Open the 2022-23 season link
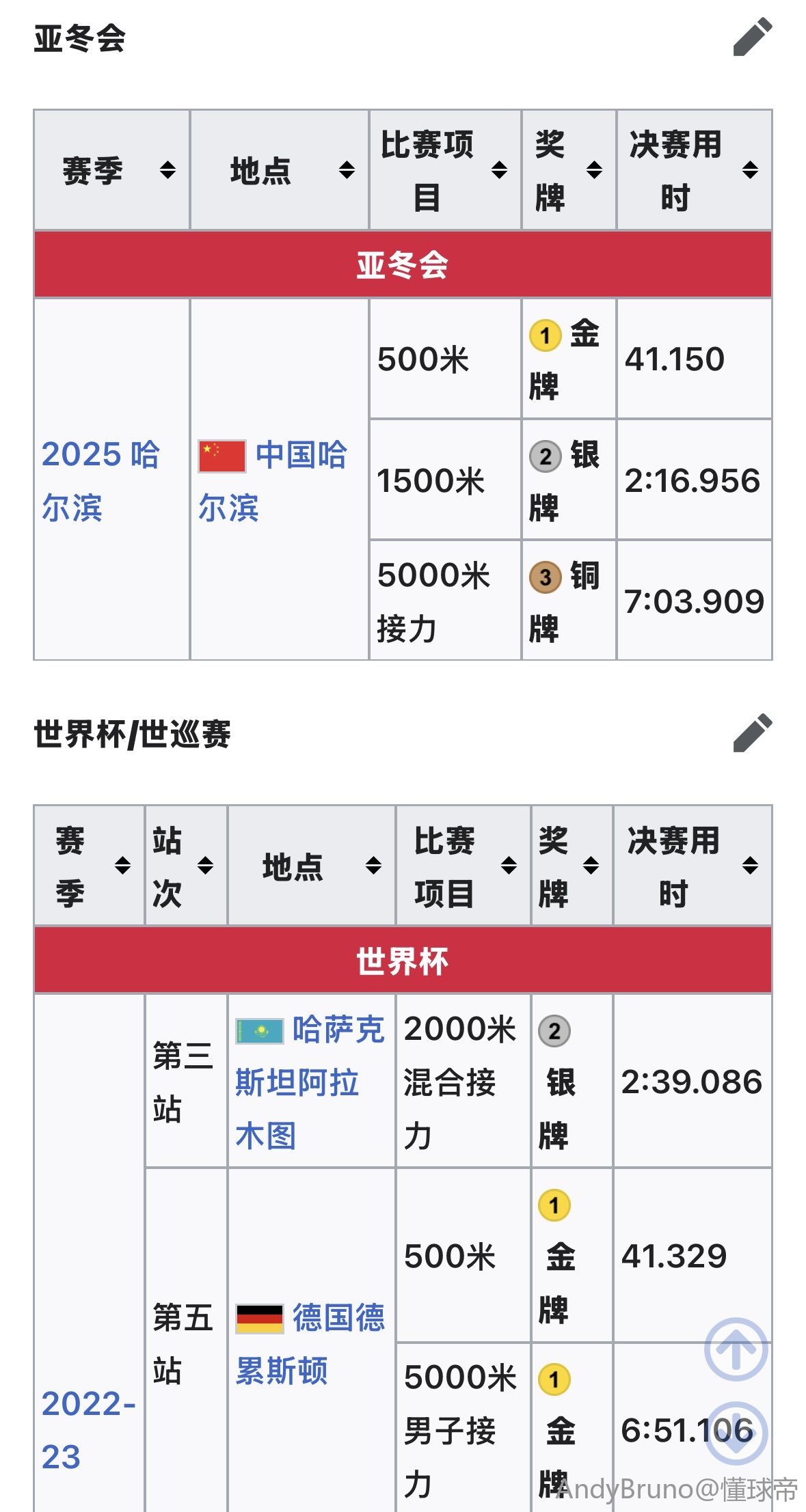806x1512 pixels. coord(88,1429)
